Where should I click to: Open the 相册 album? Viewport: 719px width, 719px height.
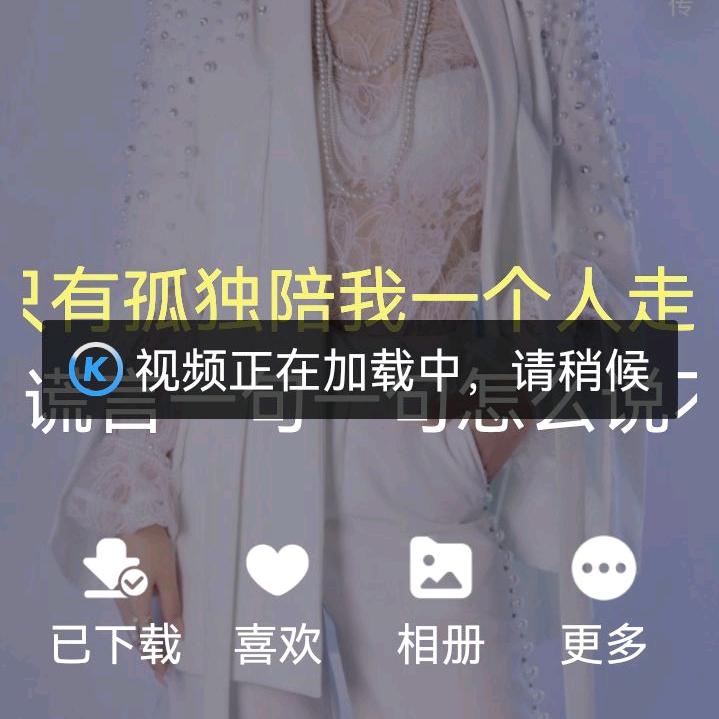click(441, 569)
